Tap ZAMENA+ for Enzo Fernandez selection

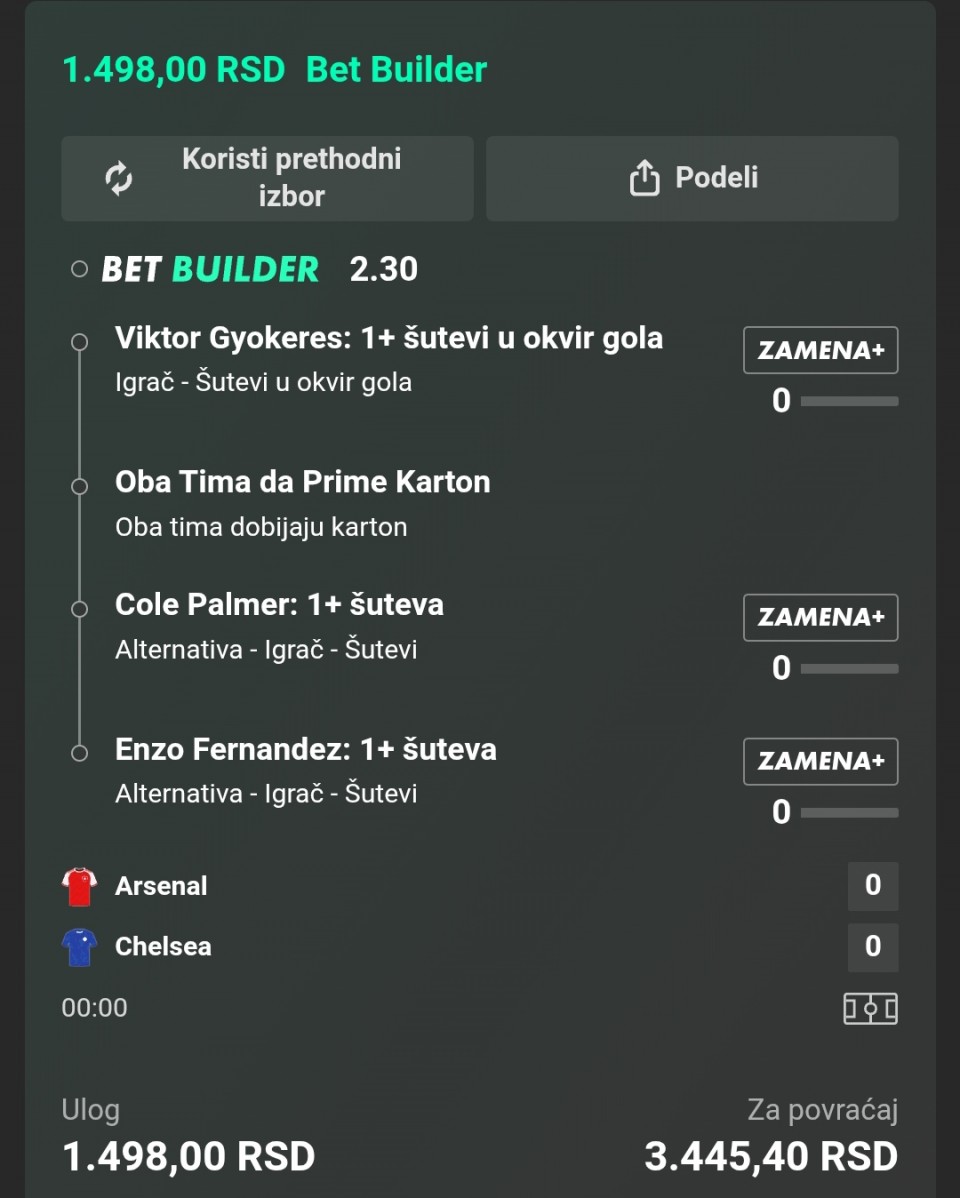(x=820, y=761)
